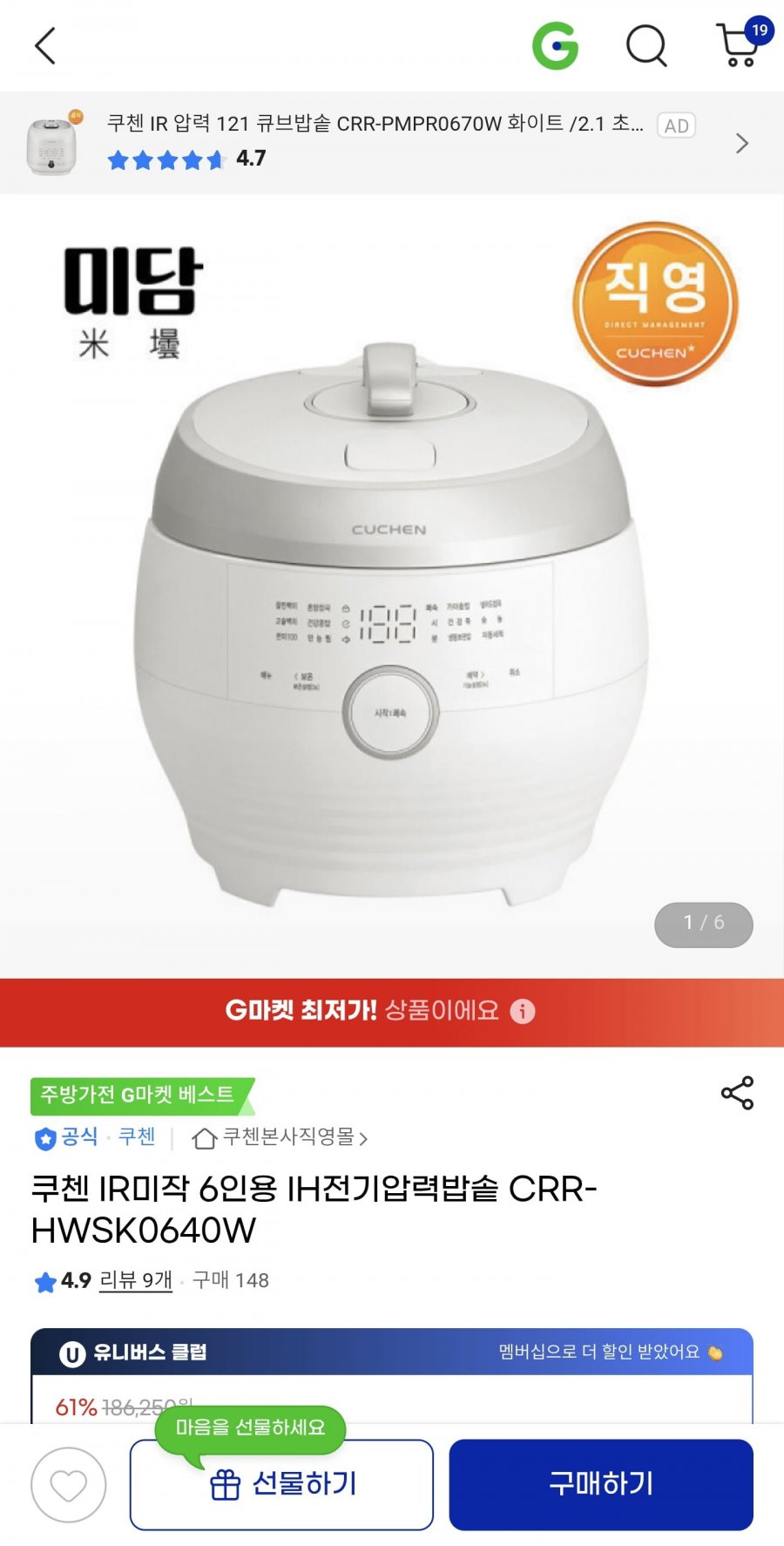Image resolution: width=784 pixels, height=1546 pixels.
Task: Visit the 쿠첸본사직영몰 store
Action: coord(280,1137)
